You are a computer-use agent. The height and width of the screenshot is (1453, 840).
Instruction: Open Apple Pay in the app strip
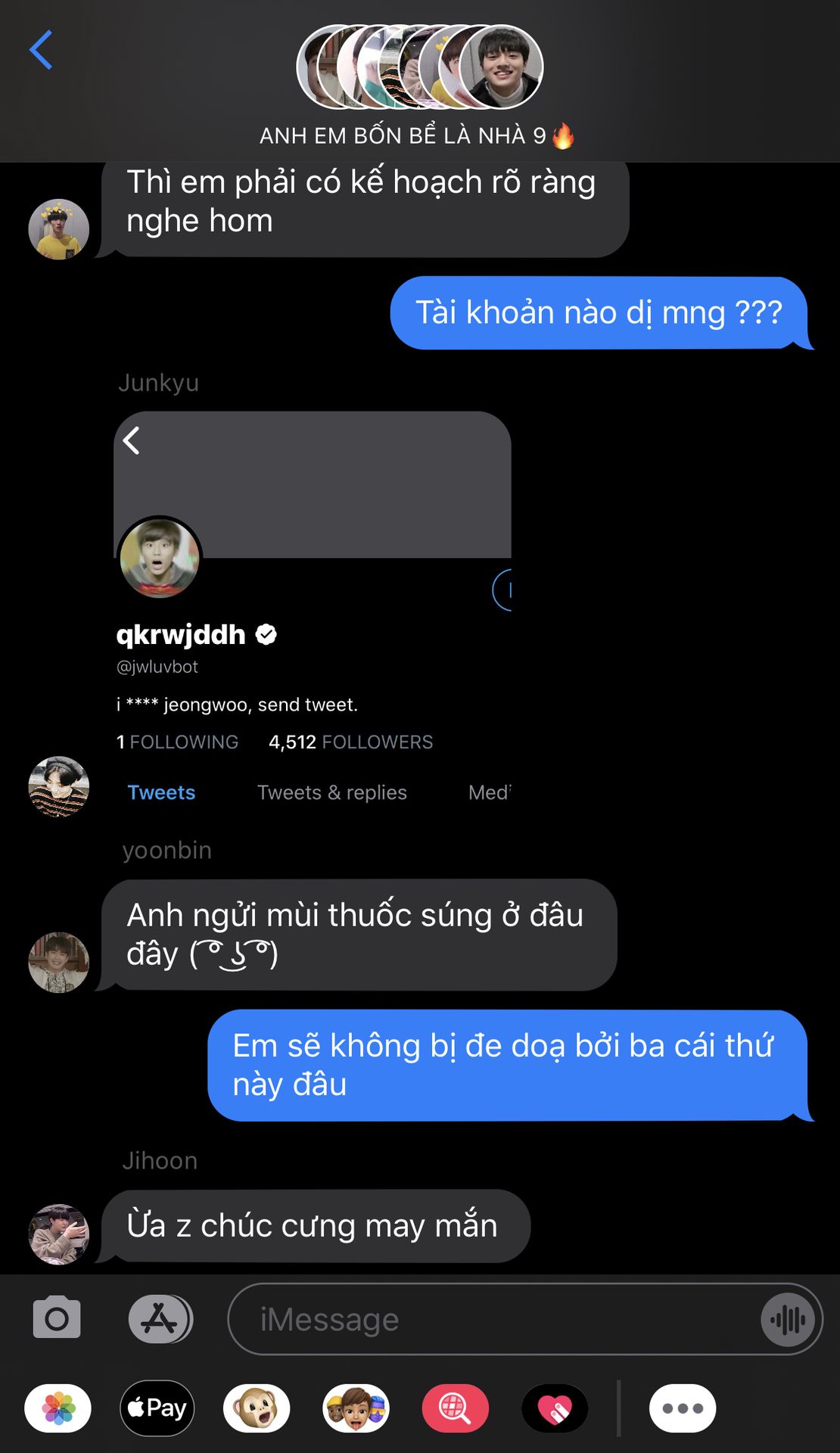[x=157, y=1408]
